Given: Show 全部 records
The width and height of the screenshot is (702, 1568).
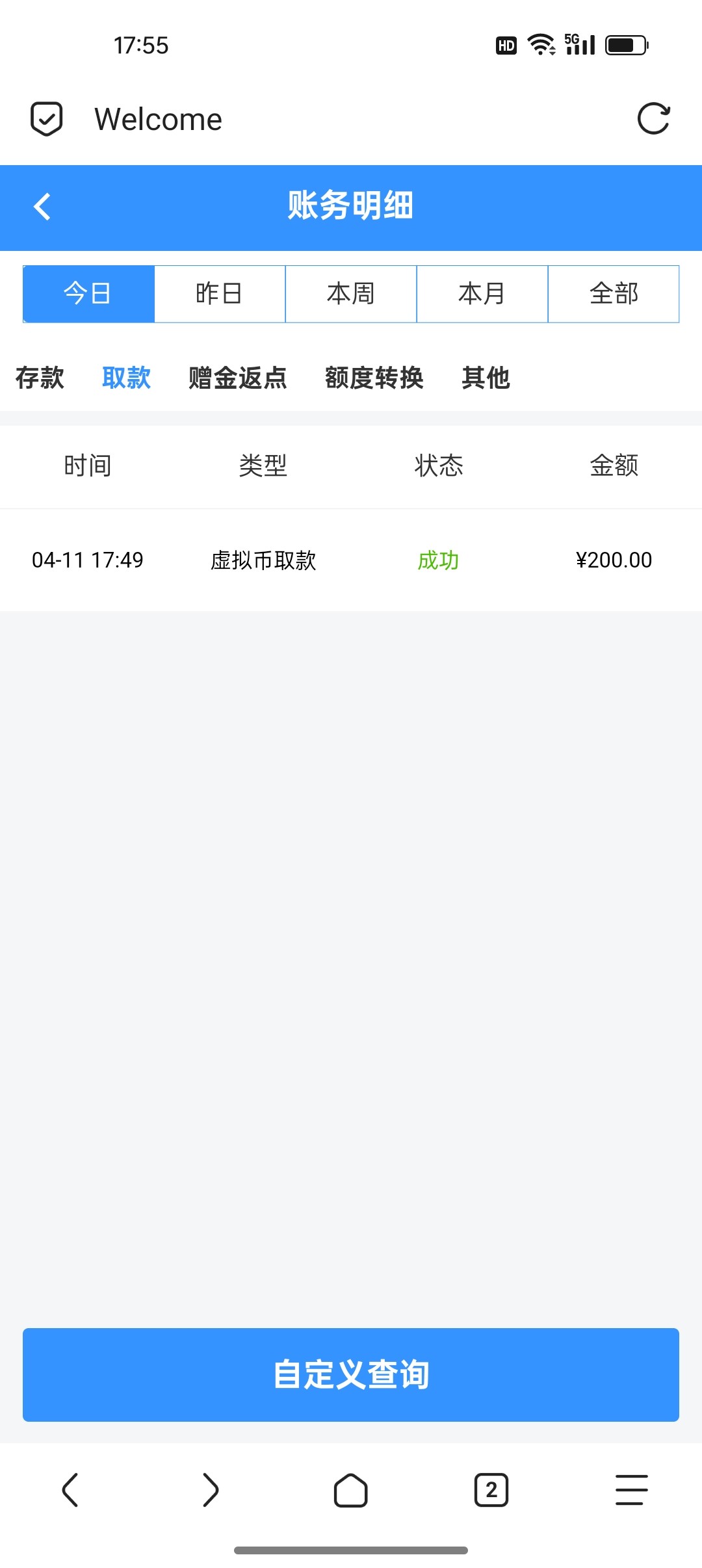Looking at the screenshot, I should click(614, 294).
